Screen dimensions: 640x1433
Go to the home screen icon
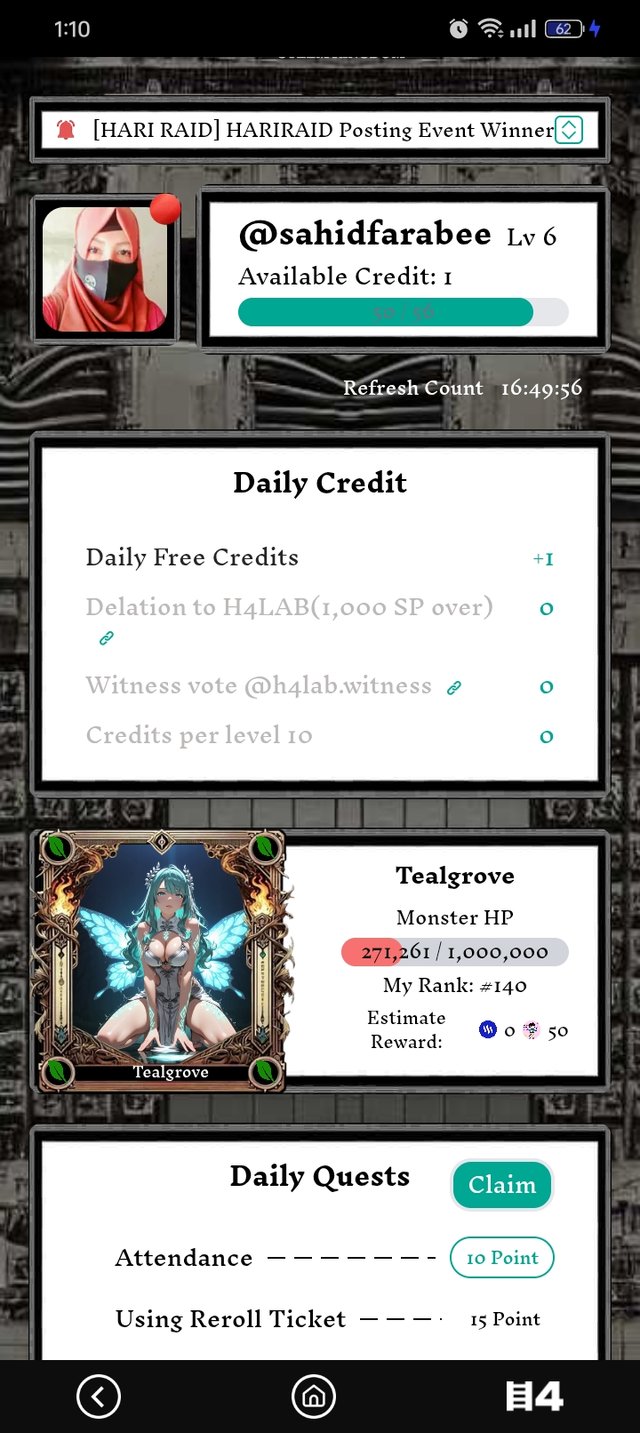(313, 1396)
